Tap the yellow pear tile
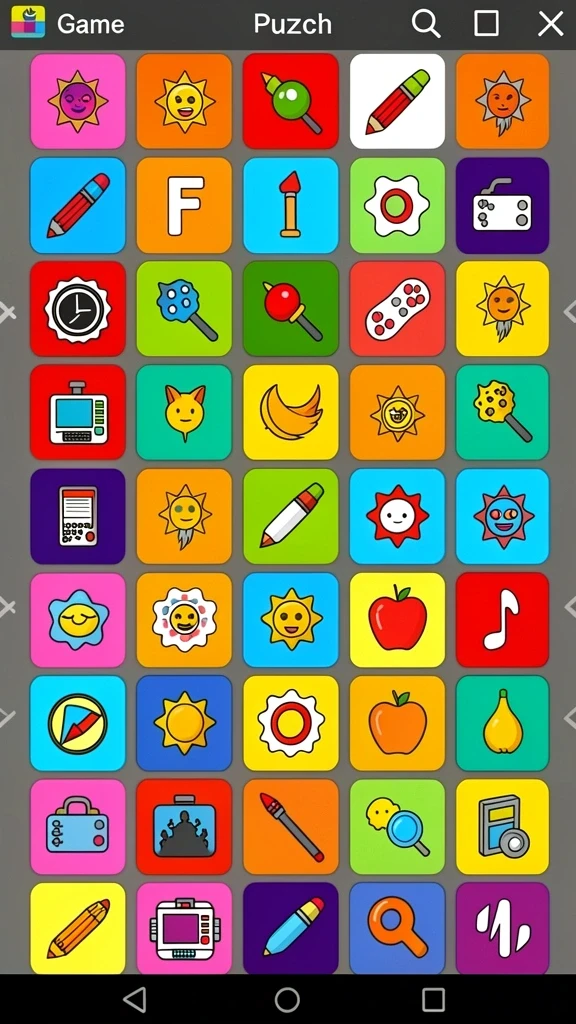 [502, 723]
